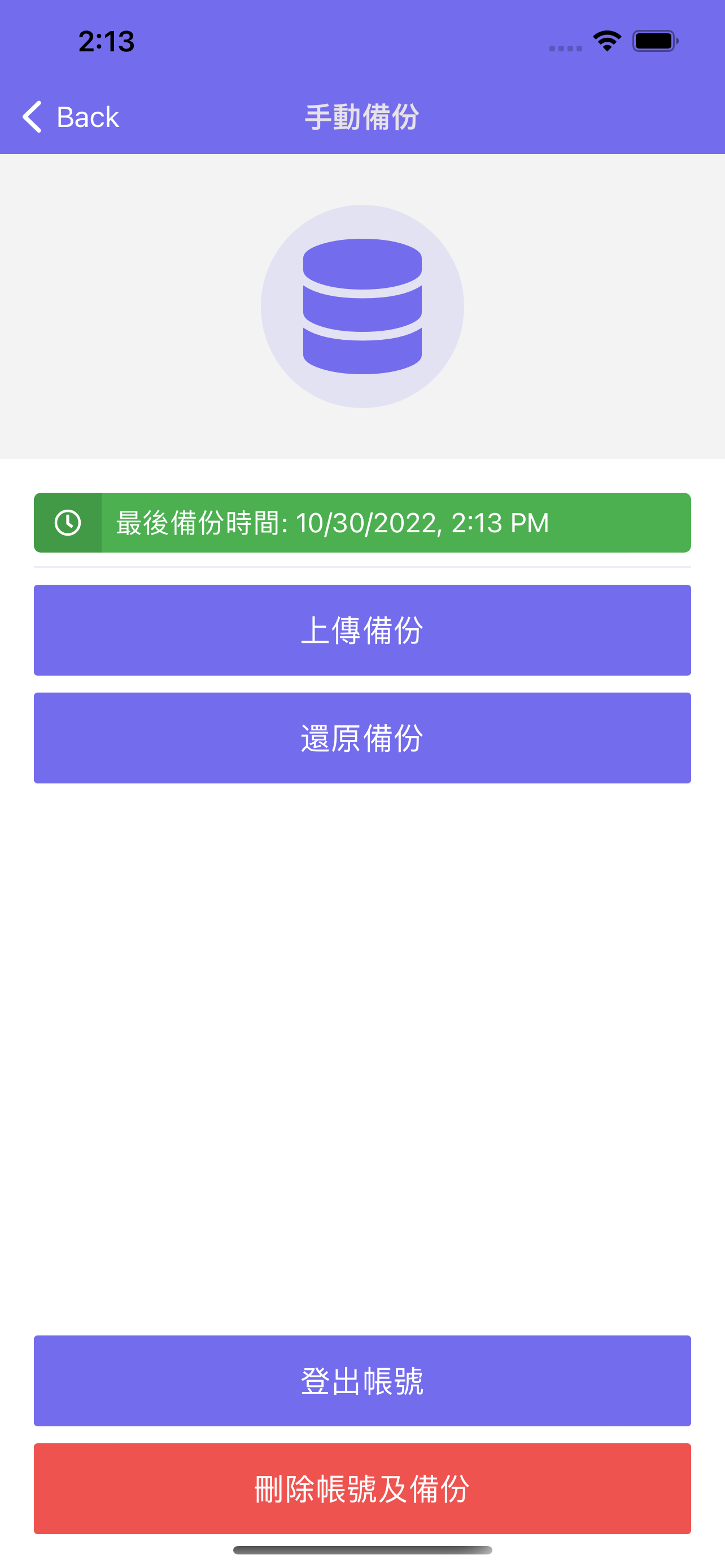The image size is (725, 1568).
Task: Tap 上傳備份 to upload backup
Action: (x=362, y=630)
